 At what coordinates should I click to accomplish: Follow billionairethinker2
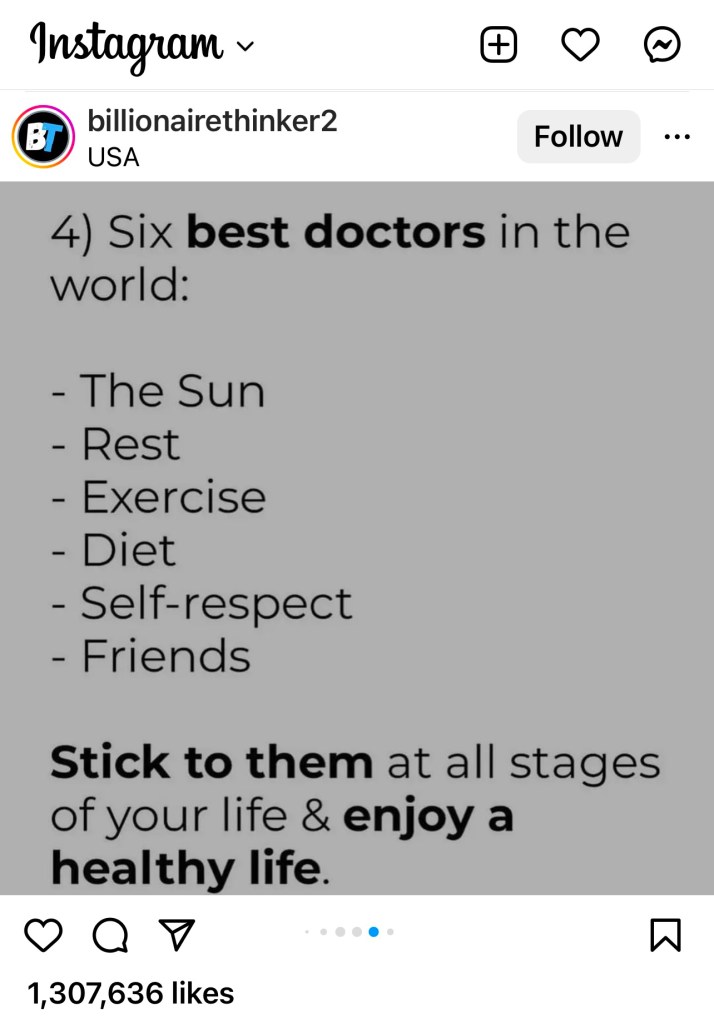(x=578, y=137)
